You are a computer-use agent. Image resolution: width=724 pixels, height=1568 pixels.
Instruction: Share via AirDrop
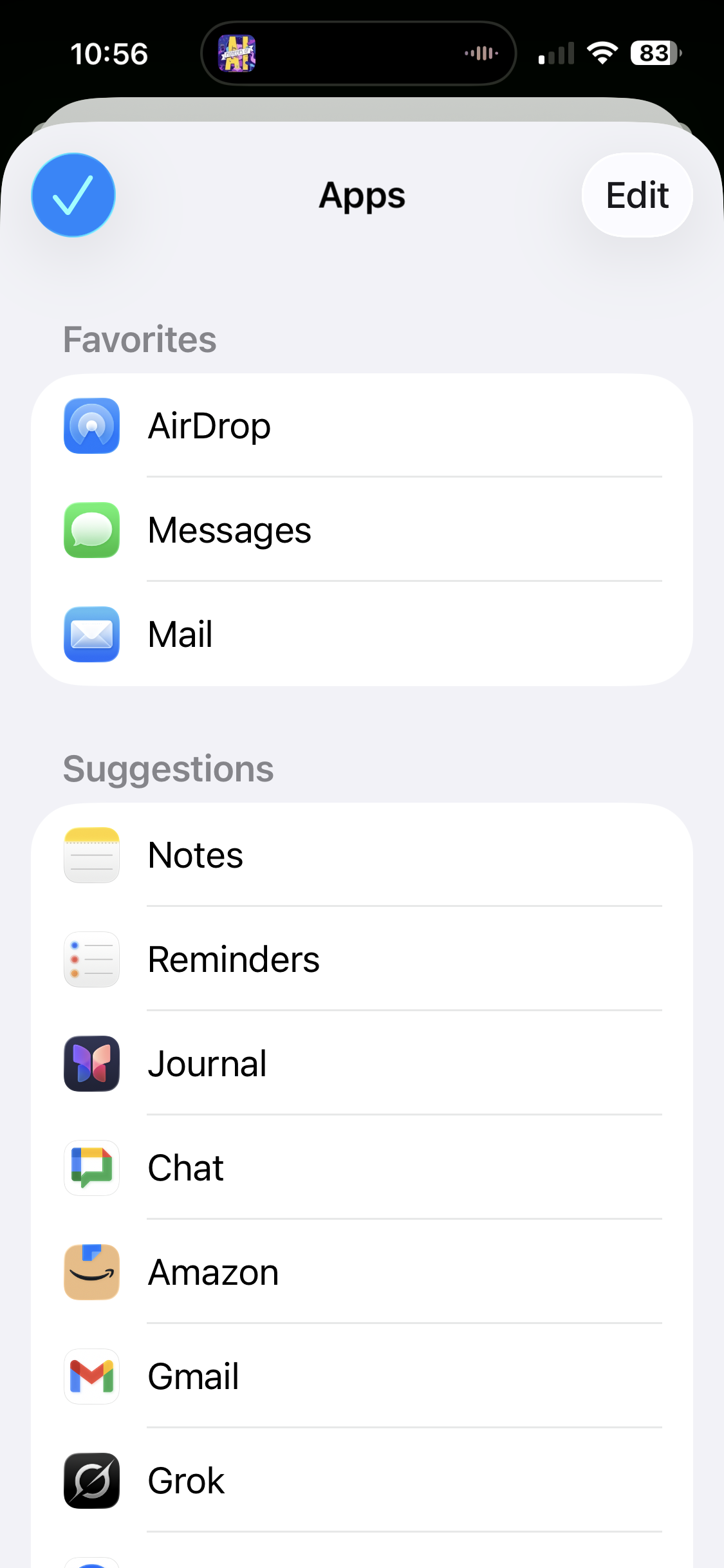[x=362, y=426]
